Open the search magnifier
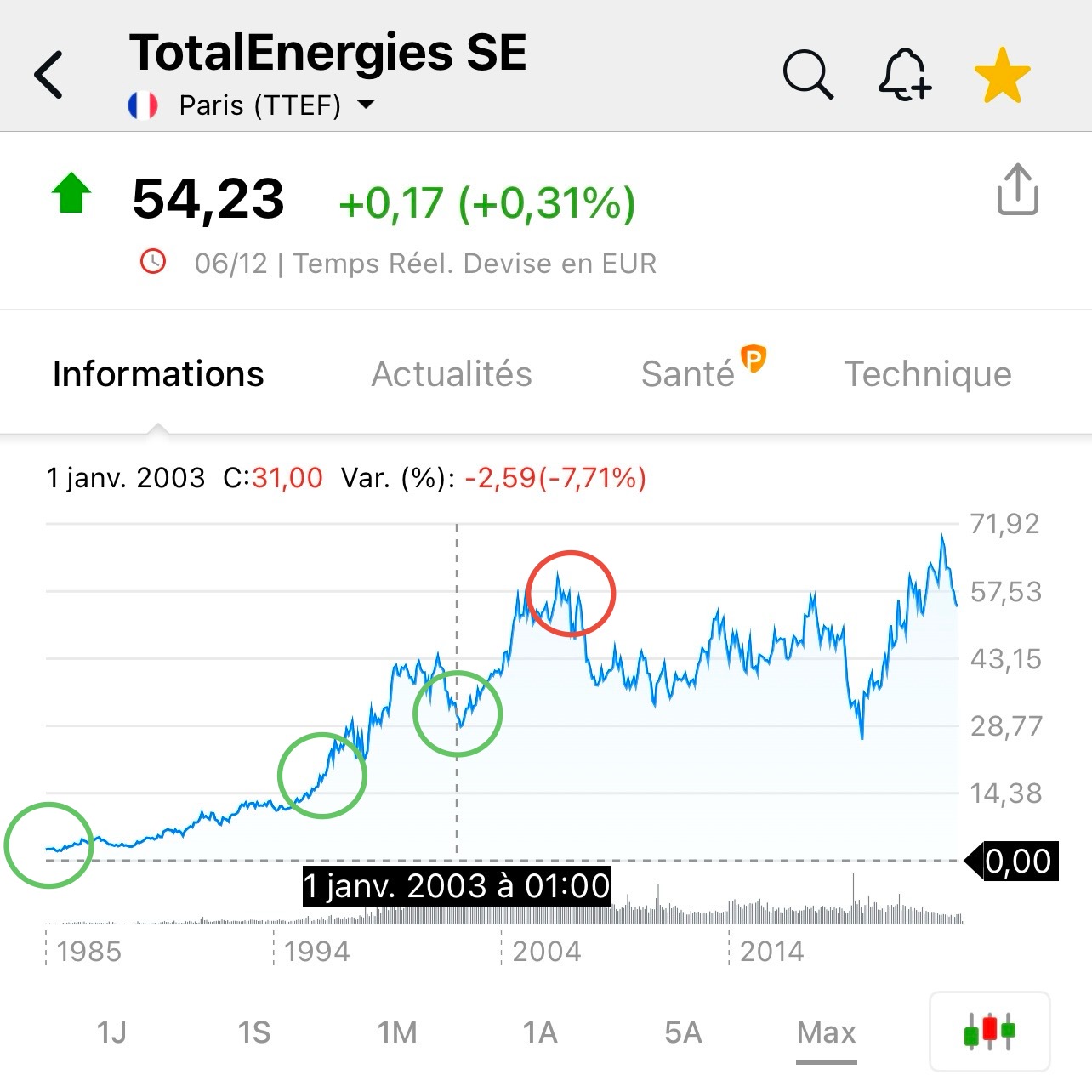Viewport: 1092px width, 1092px height. click(808, 75)
